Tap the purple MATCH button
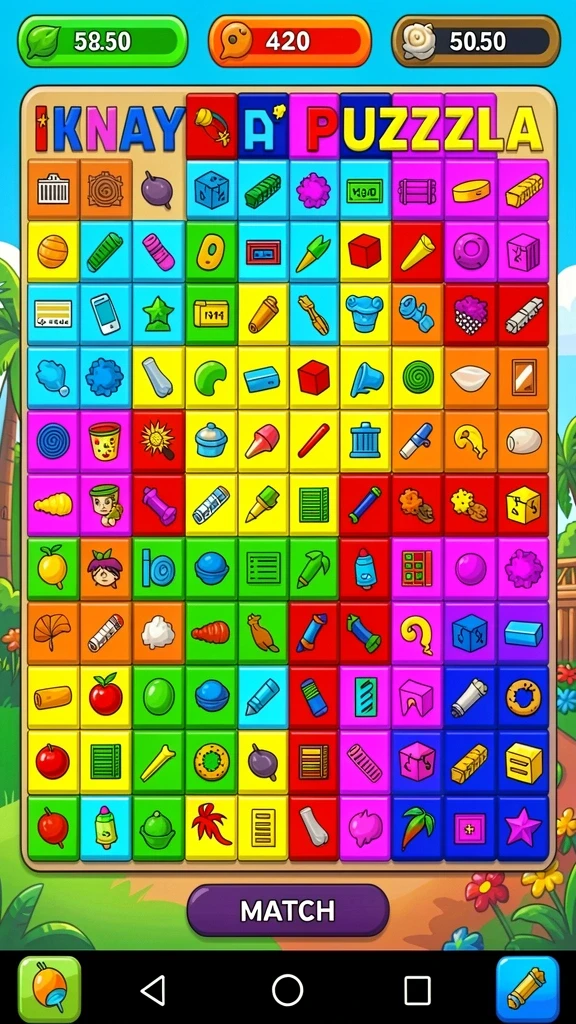The height and width of the screenshot is (1024, 576). (288, 910)
